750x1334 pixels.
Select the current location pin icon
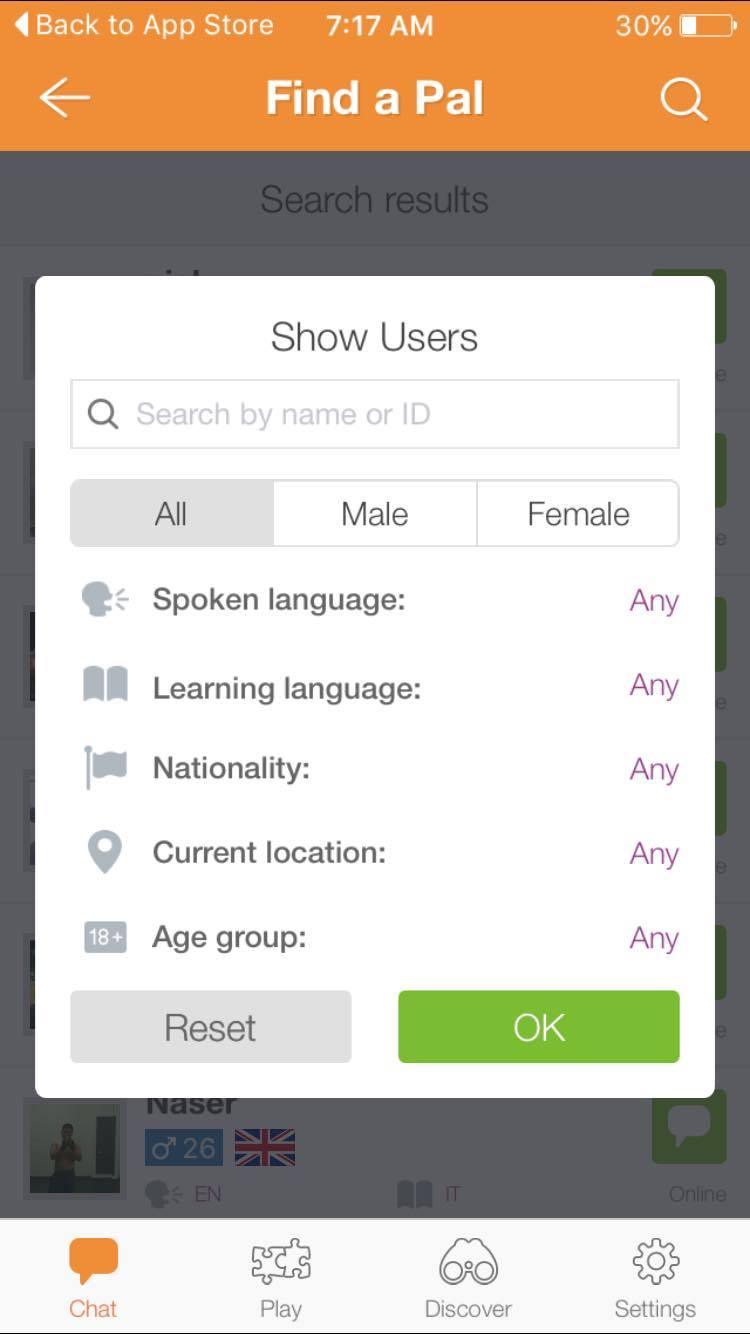coord(104,852)
